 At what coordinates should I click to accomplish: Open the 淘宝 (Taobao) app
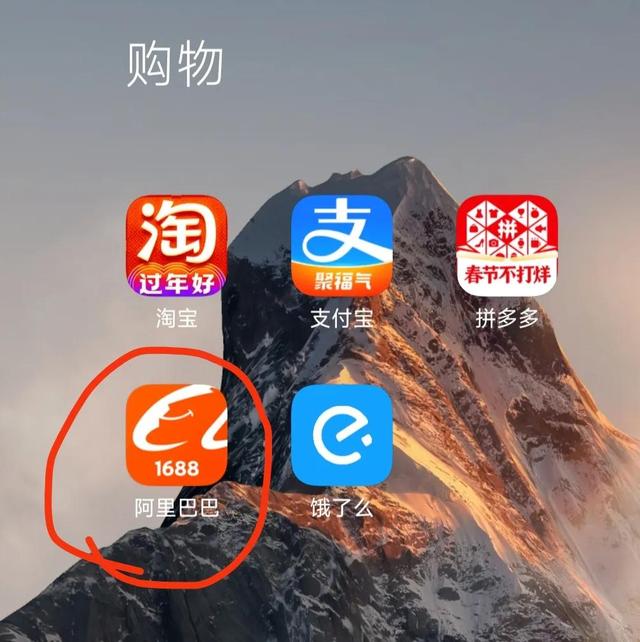point(176,246)
